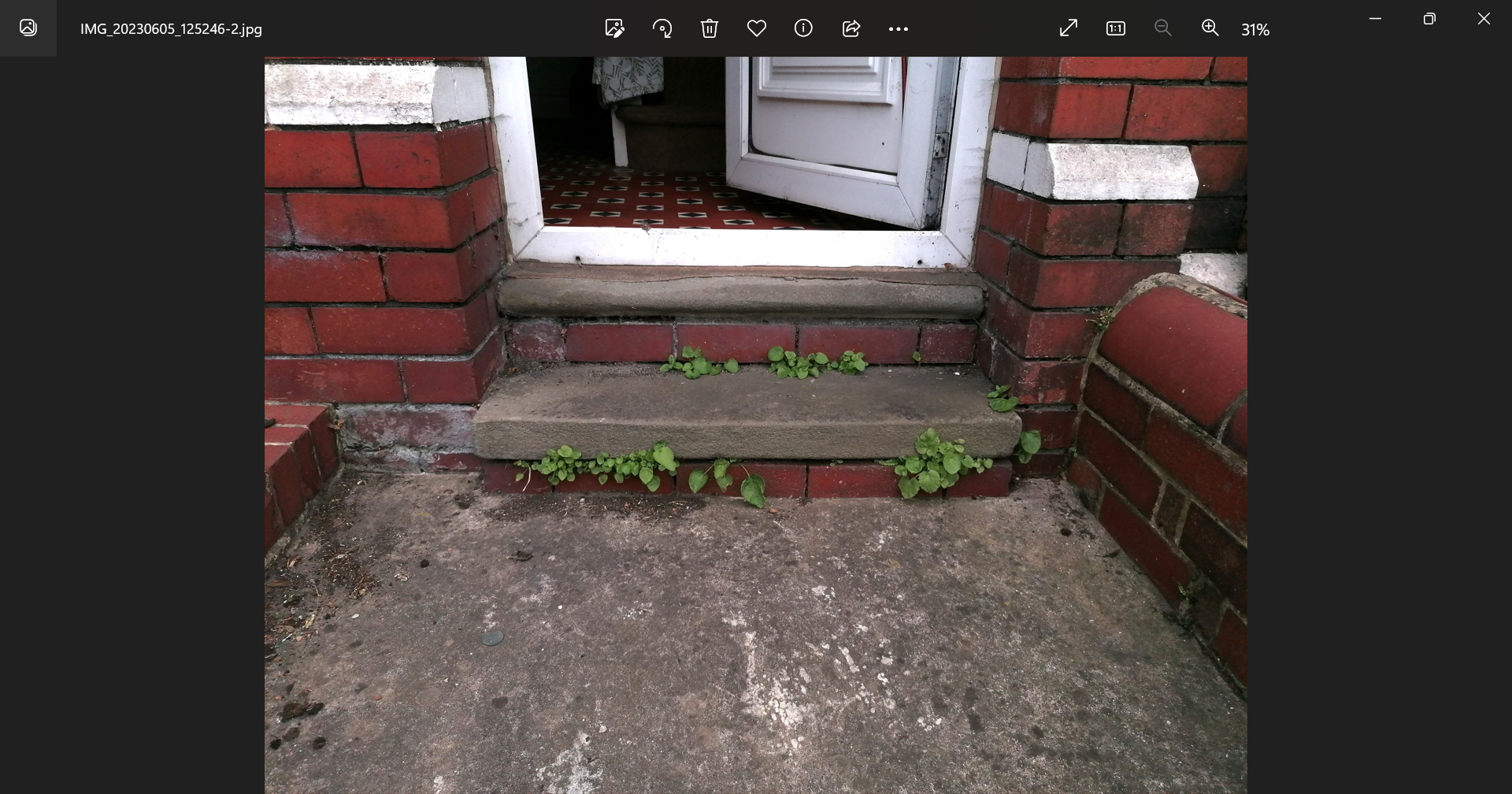Screen dimensions: 1512x794
Task: Delete this photo
Action: pyautogui.click(x=710, y=28)
